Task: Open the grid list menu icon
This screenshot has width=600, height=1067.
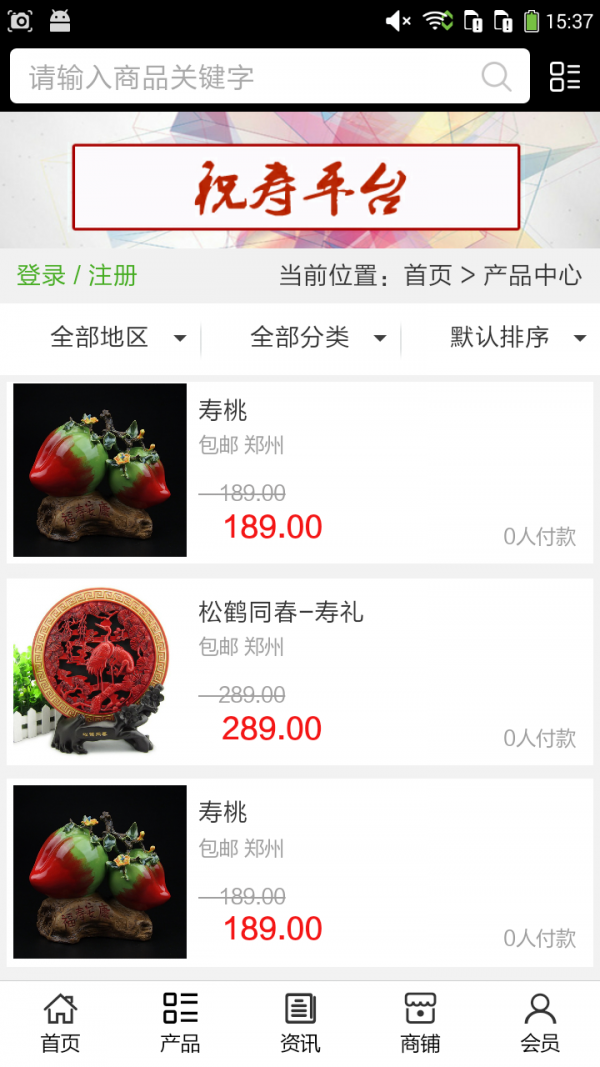Action: (x=565, y=77)
